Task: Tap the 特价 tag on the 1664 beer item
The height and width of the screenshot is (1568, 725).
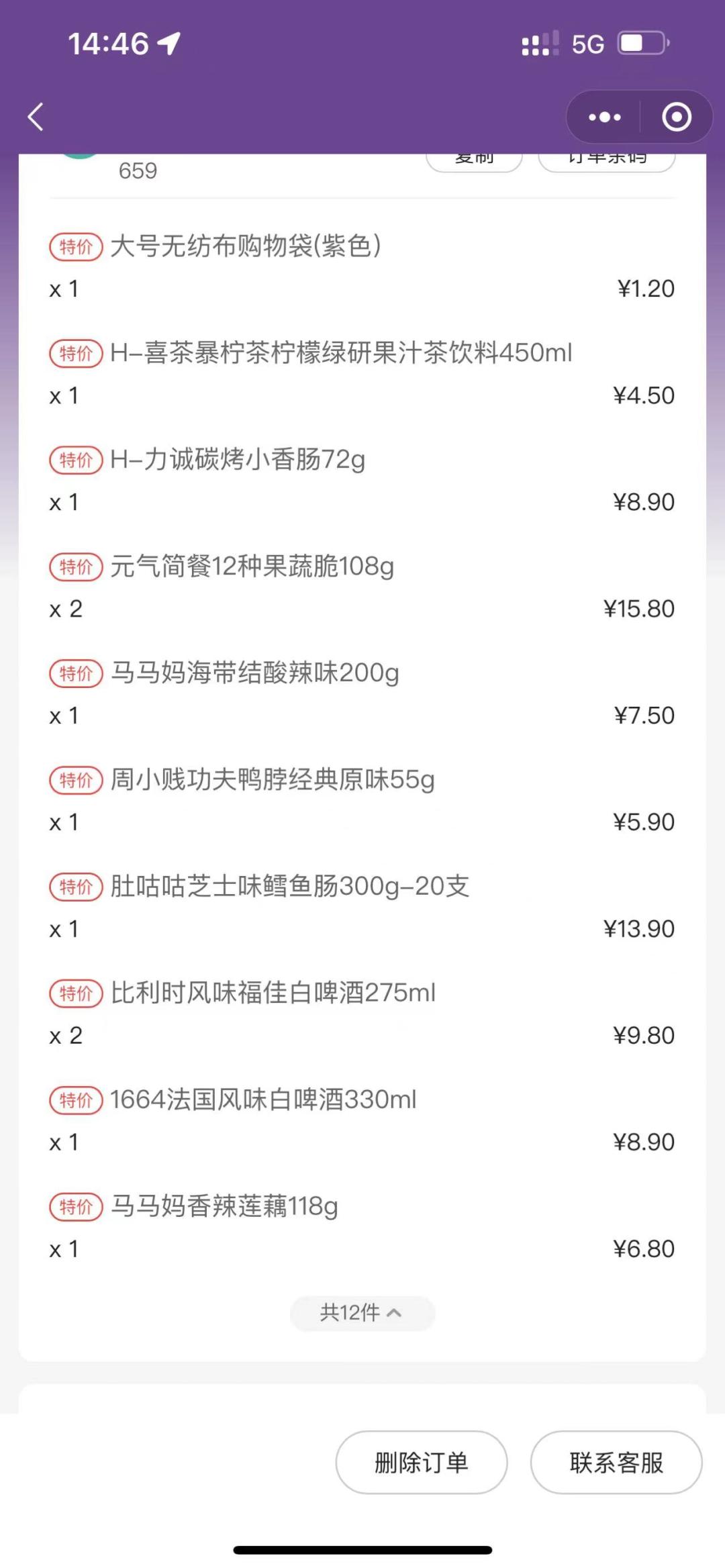Action: 76,1101
